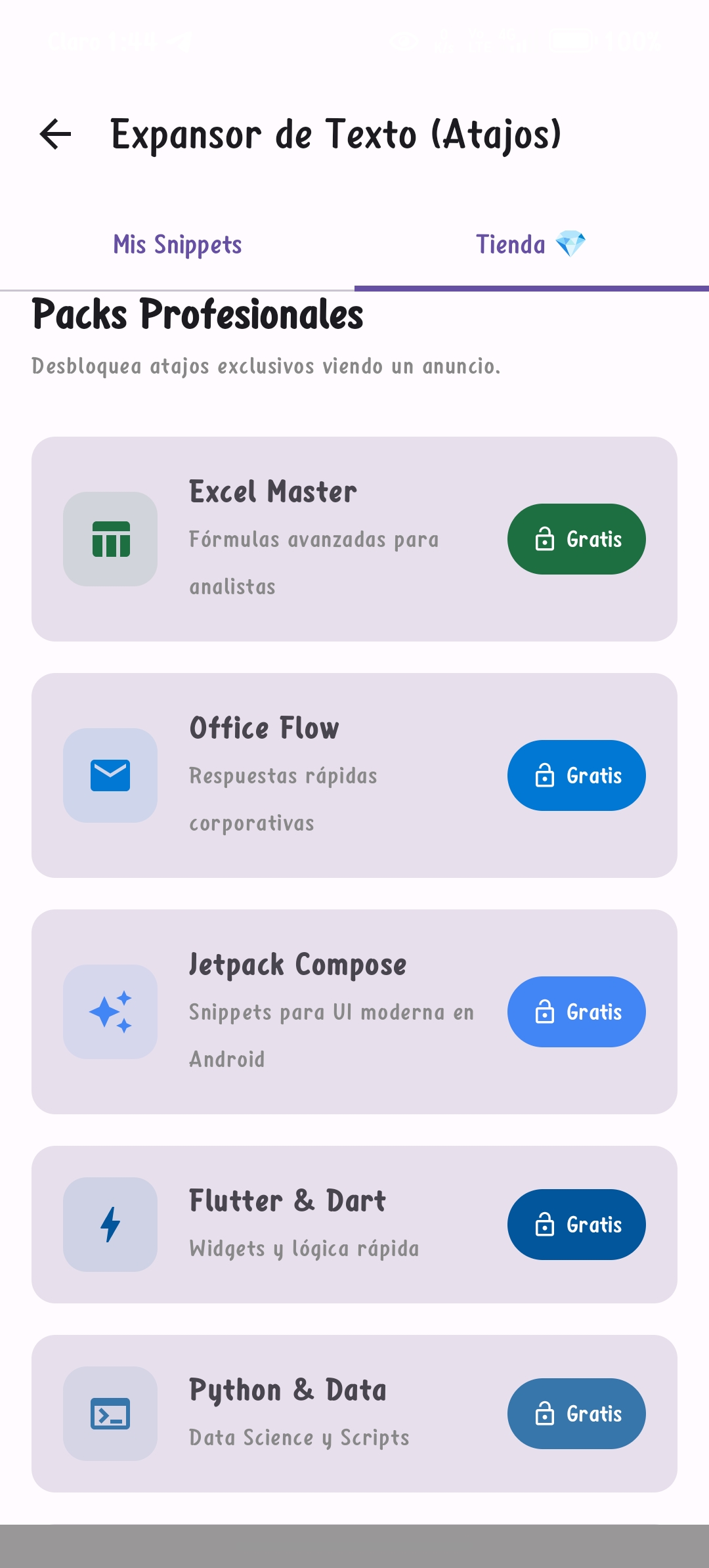Image resolution: width=709 pixels, height=1568 pixels.
Task: Tap Gratis on the Flutter & Dart pack
Action: [576, 1224]
